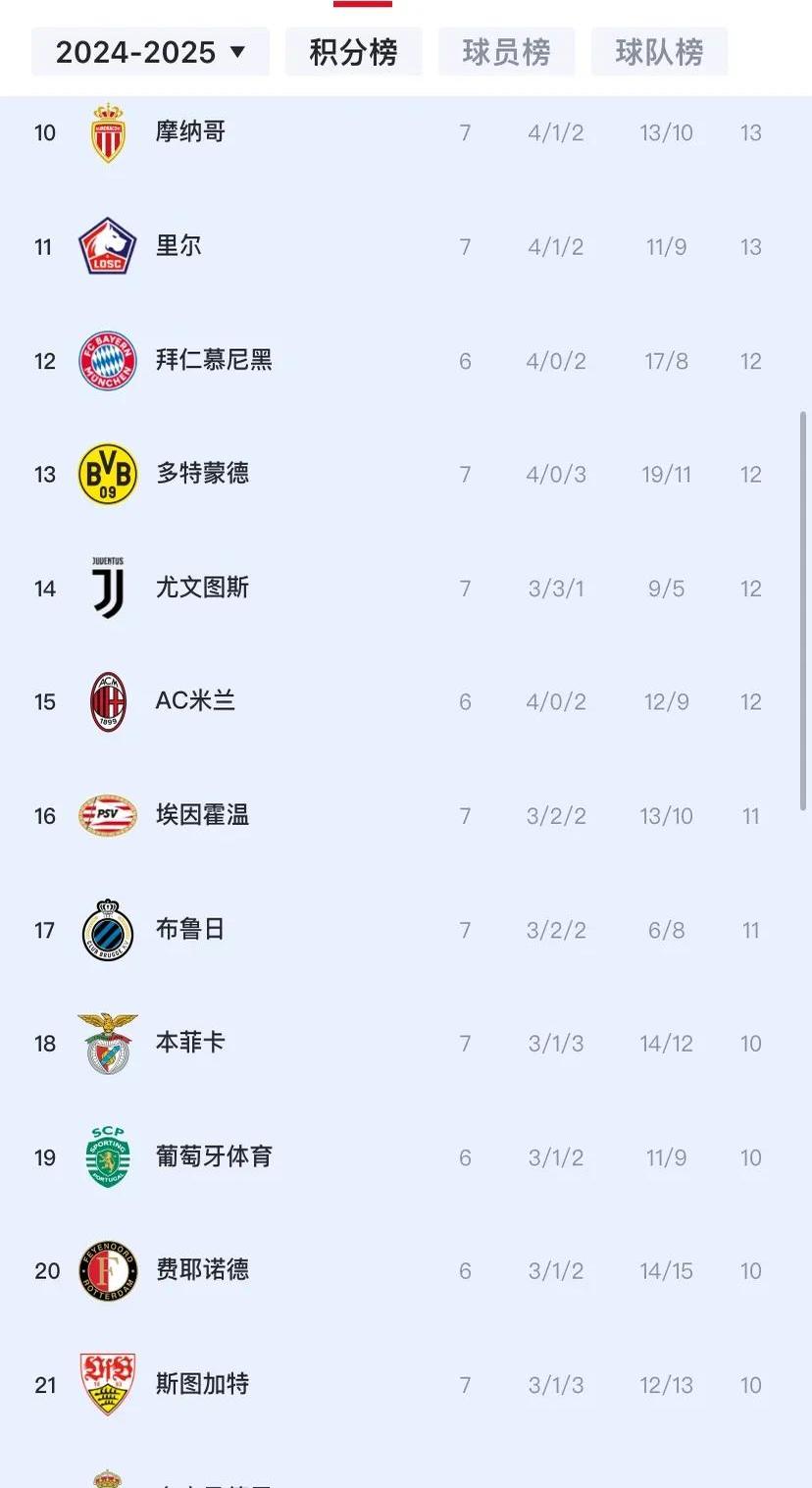
Task: Open the 尤文图斯 team name link
Action: [x=202, y=588]
